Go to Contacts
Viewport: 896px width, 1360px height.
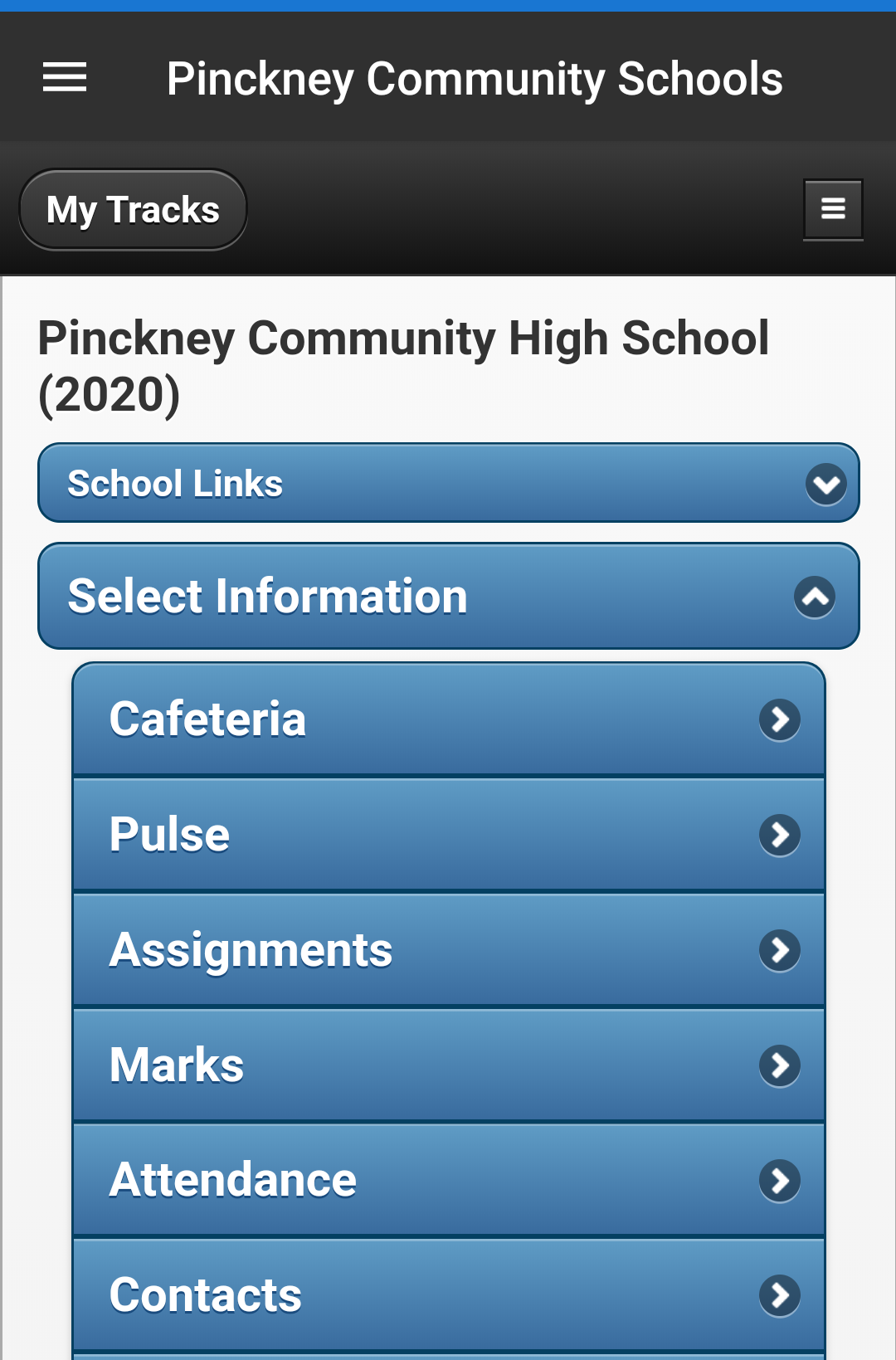[x=448, y=1294]
